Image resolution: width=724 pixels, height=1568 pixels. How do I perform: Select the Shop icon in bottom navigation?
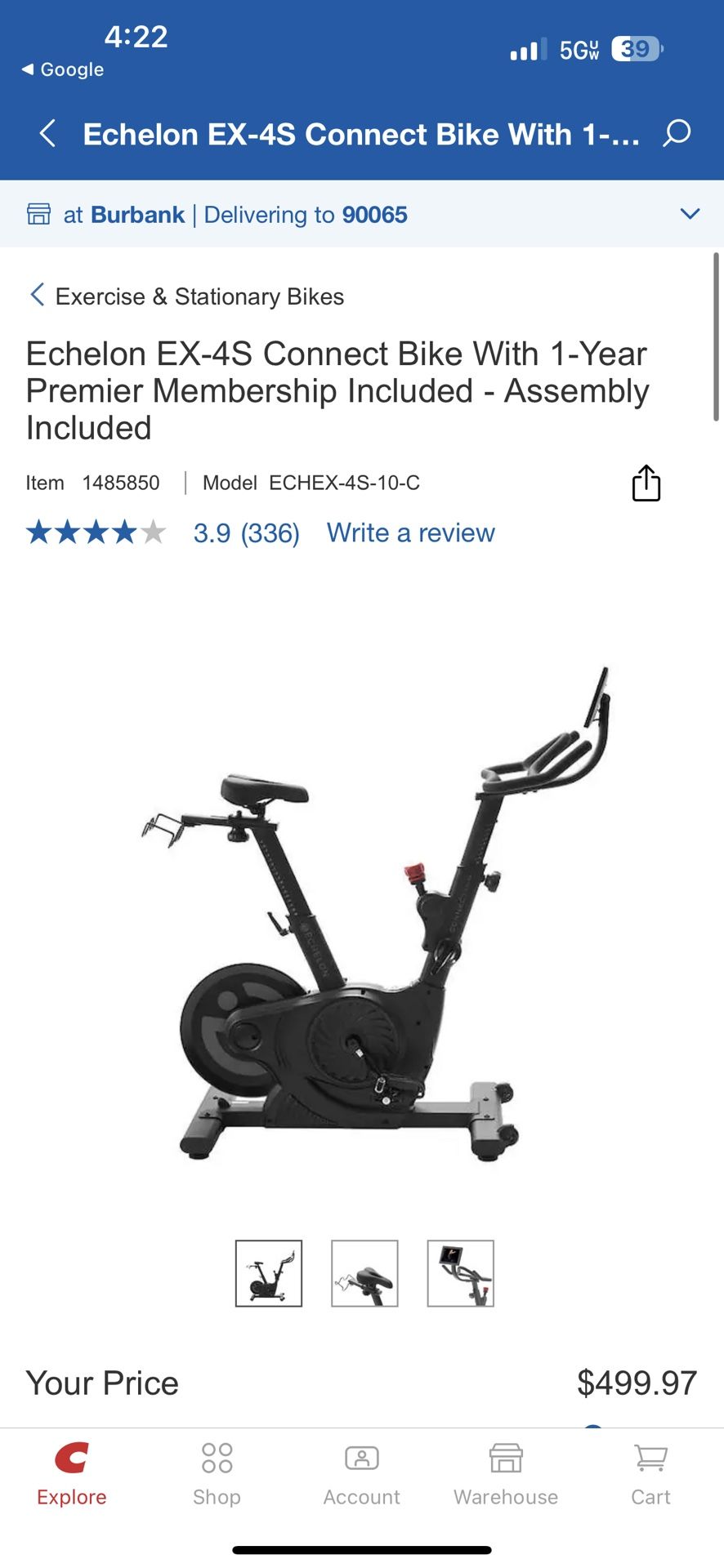216,1470
